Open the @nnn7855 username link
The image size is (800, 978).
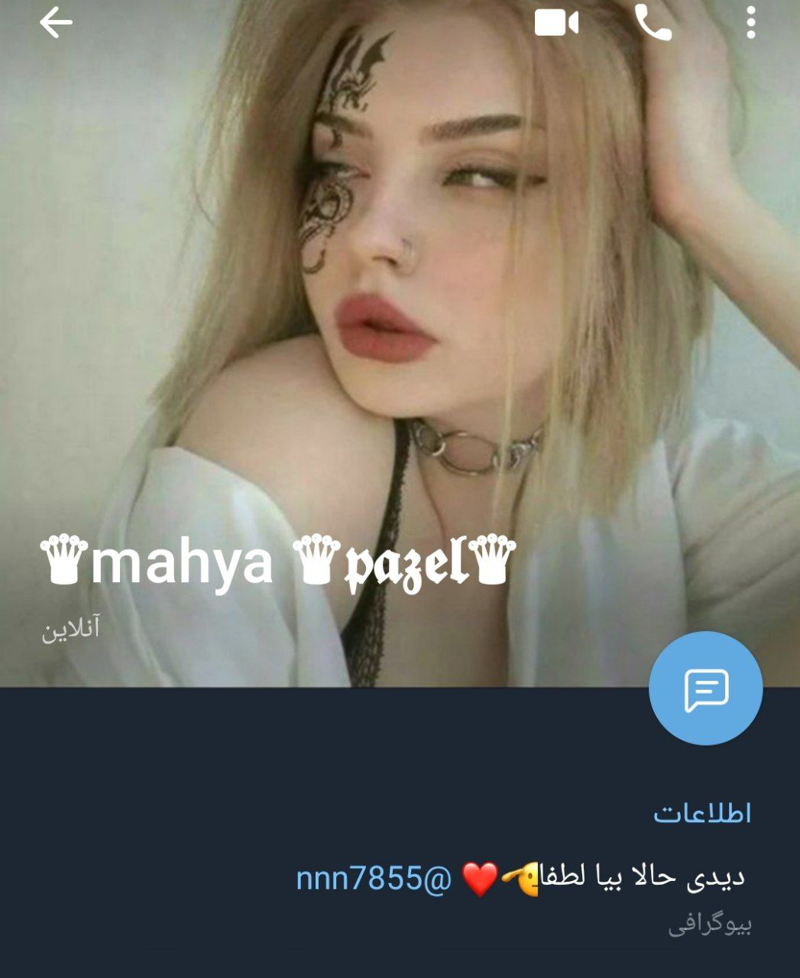tap(374, 878)
